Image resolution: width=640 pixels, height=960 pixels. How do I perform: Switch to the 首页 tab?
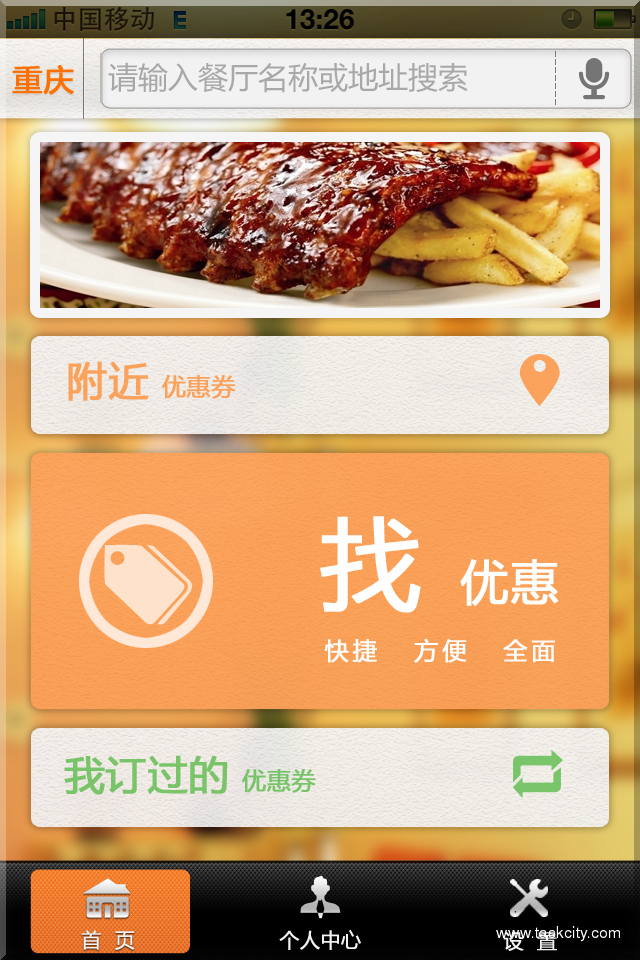(x=110, y=911)
